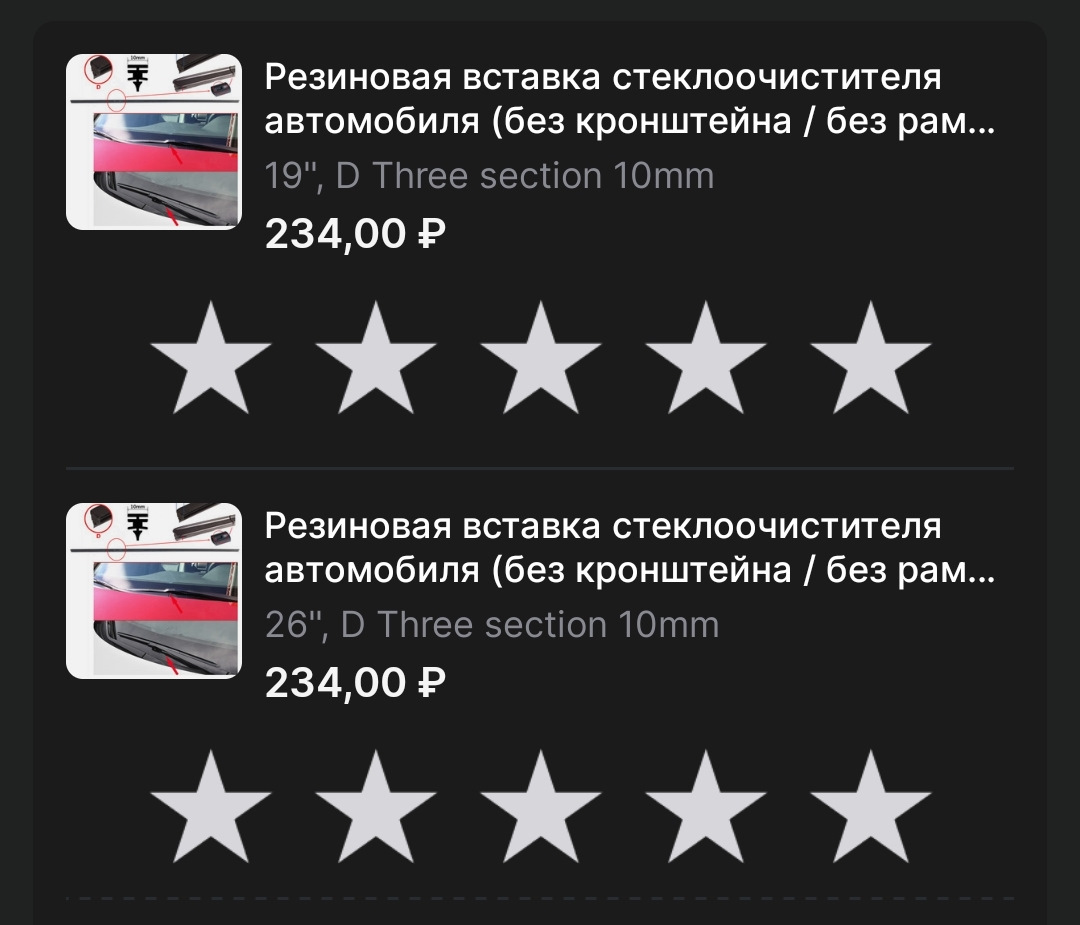This screenshot has width=1080, height=925.
Task: Rate the 26" item four stars
Action: (705, 809)
